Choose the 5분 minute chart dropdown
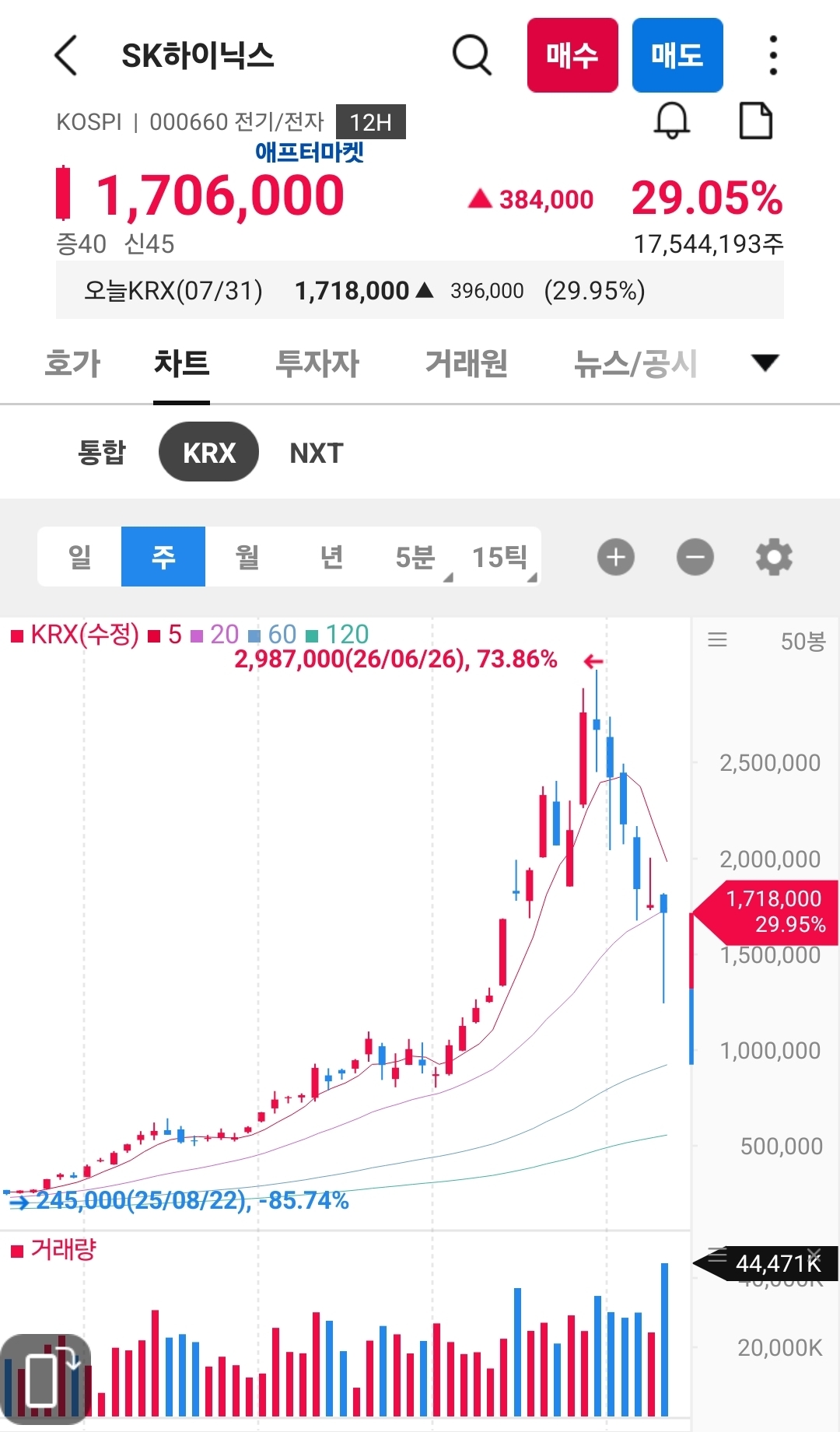 coord(415,556)
